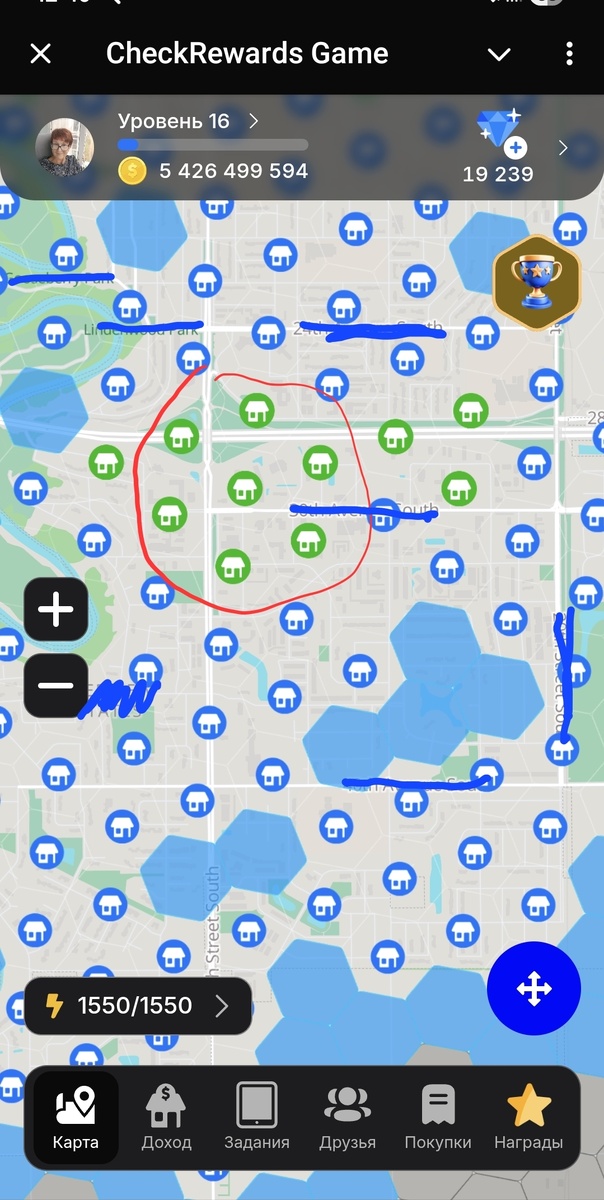Switch to the Карта tab
Viewport: 604px width, 1200px height.
[76, 1117]
